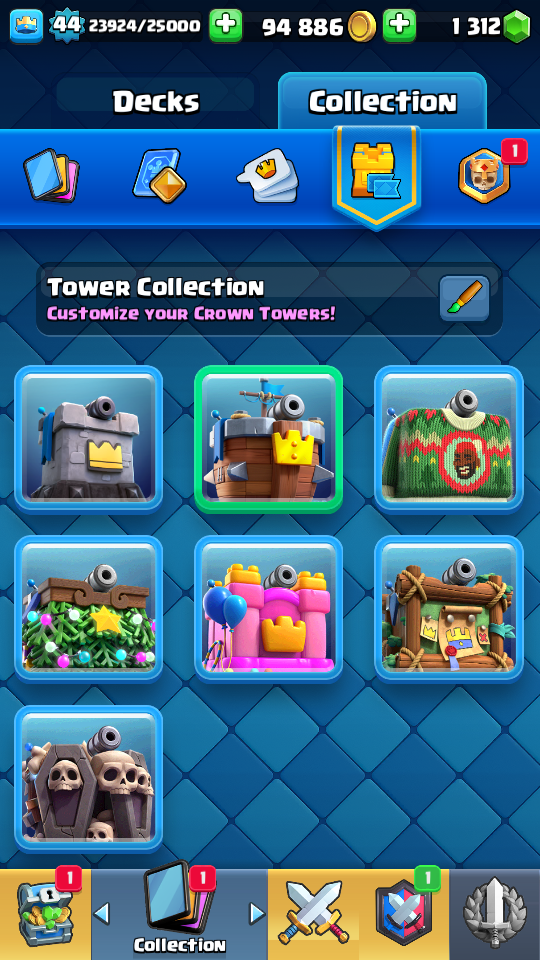540x960 pixels.
Task: Select the green holiday sweater tower skin
Action: (x=449, y=438)
